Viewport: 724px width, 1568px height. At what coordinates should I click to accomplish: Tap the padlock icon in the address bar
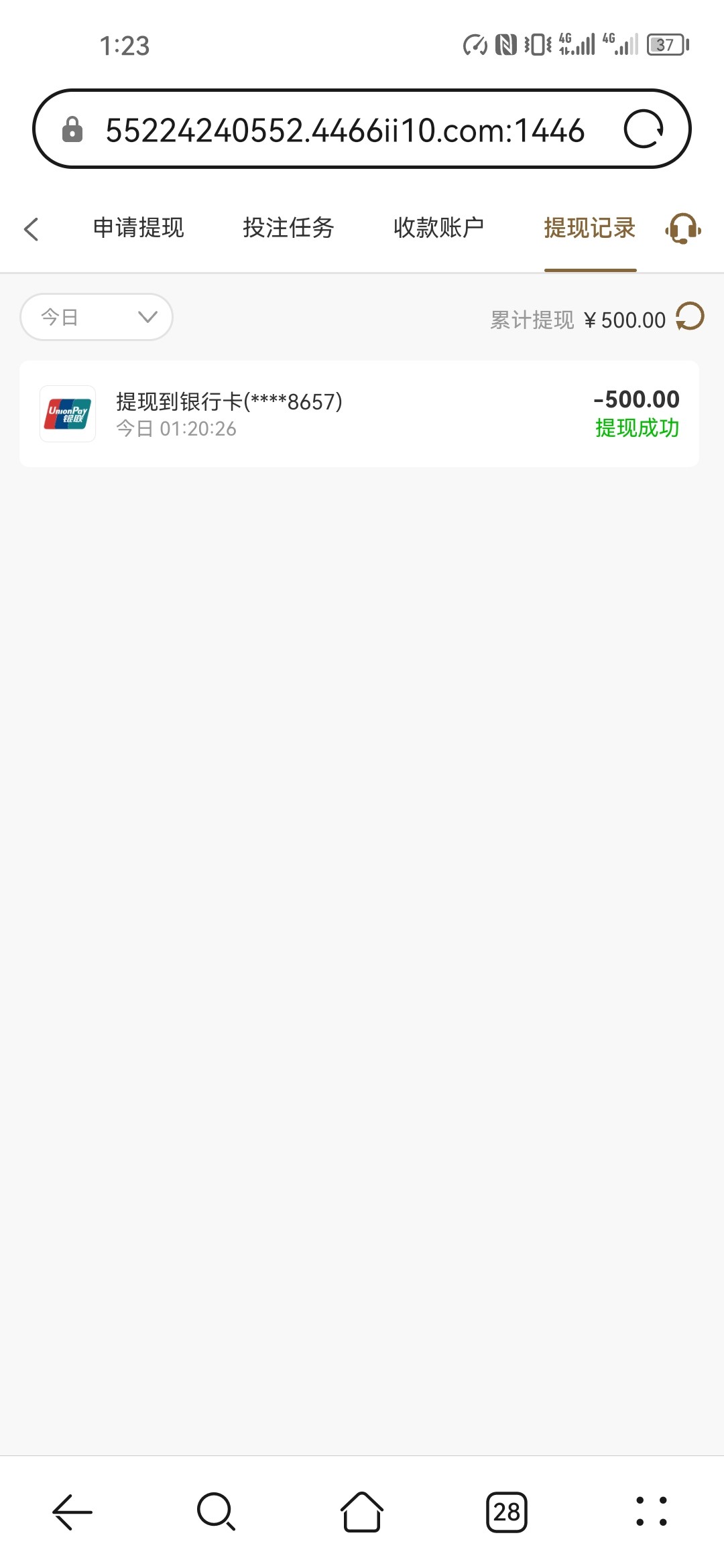[72, 130]
